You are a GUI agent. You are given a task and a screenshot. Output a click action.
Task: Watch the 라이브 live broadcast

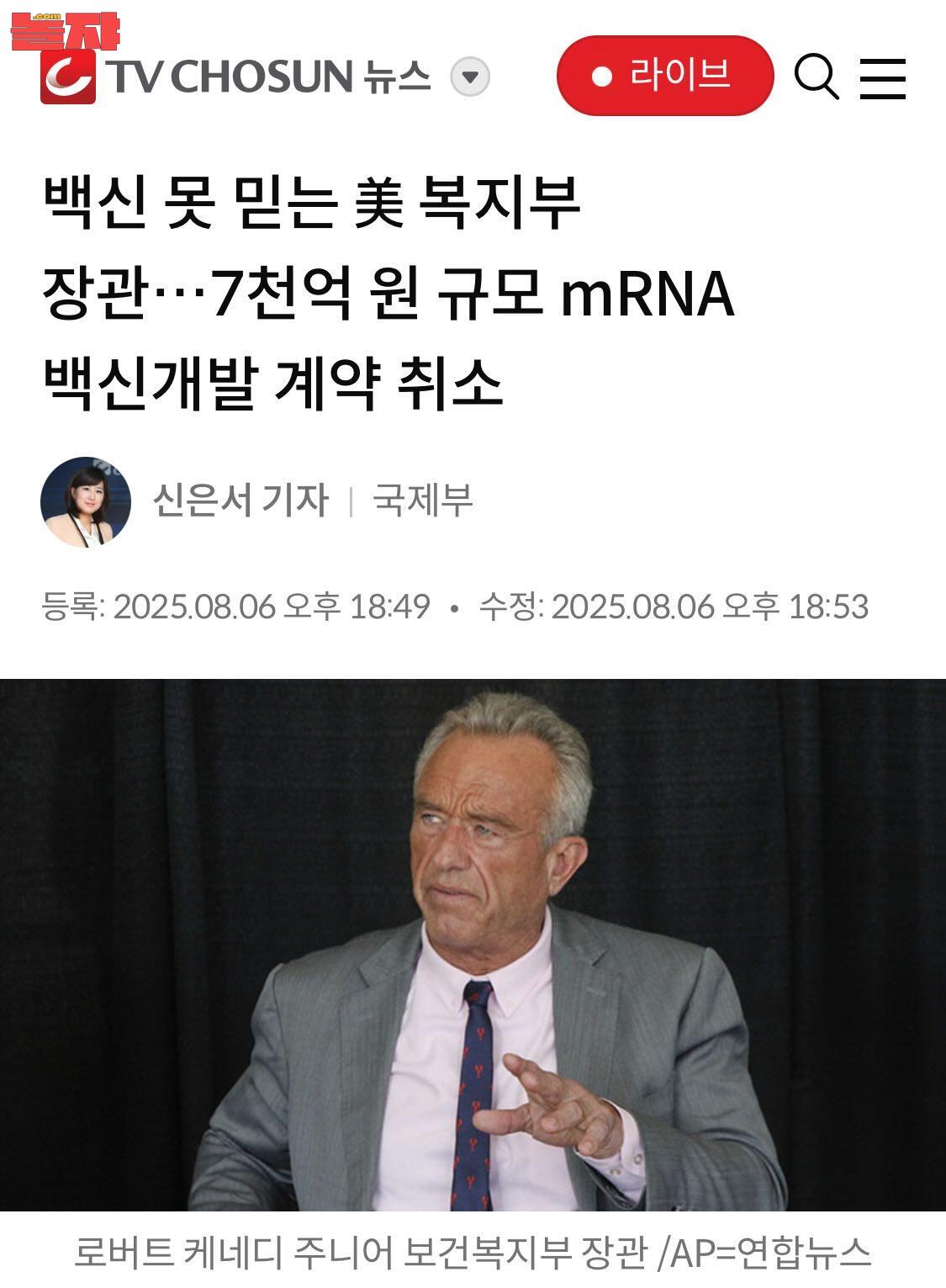(x=664, y=76)
